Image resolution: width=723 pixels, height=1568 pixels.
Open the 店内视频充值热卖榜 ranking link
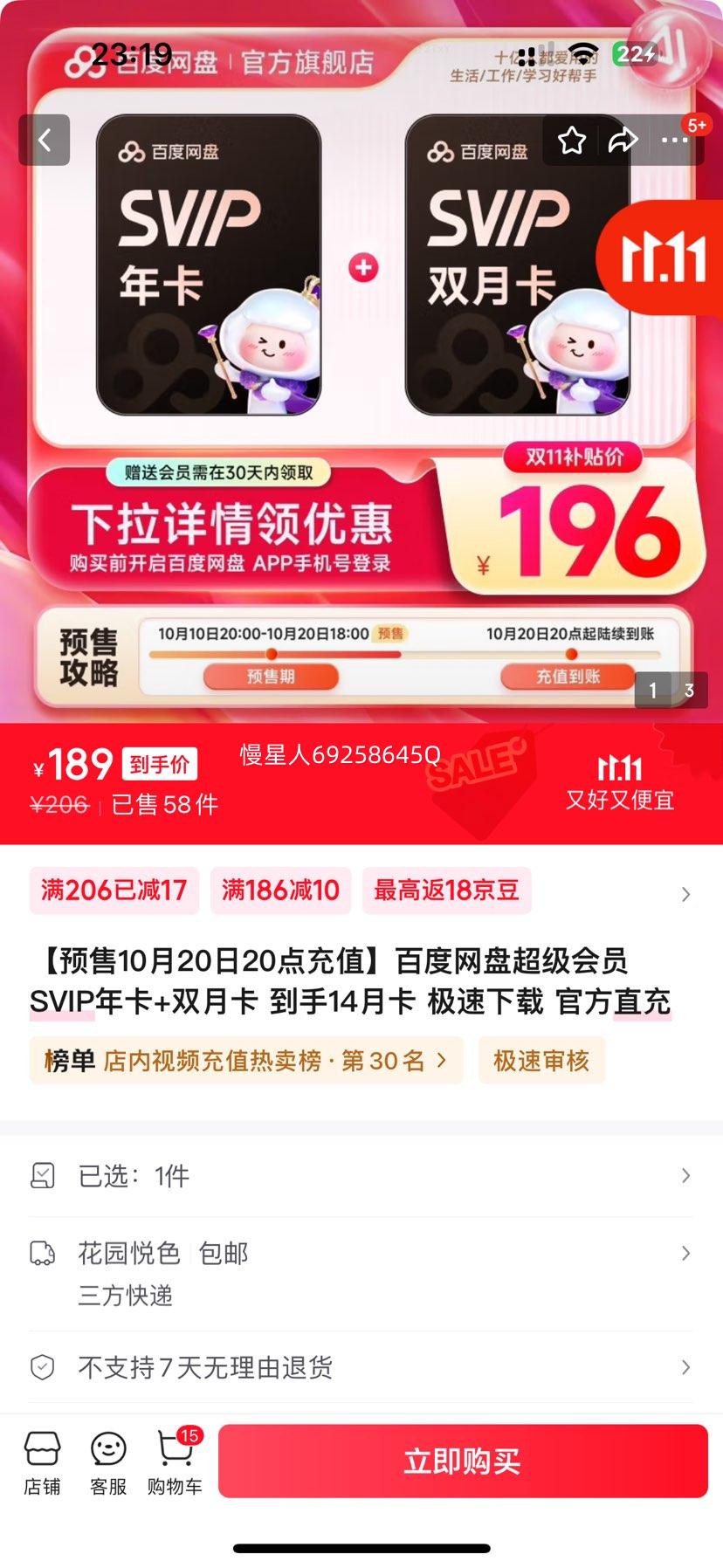pyautogui.click(x=246, y=1061)
